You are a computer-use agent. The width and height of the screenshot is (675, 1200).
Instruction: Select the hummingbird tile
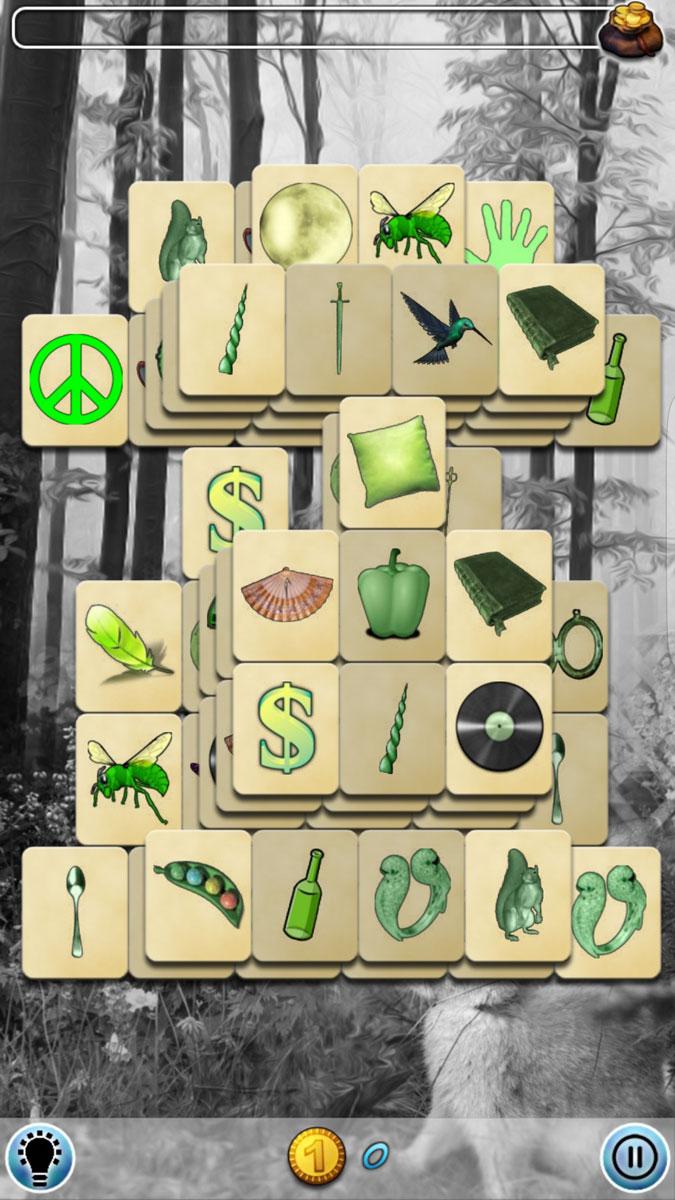(x=445, y=329)
